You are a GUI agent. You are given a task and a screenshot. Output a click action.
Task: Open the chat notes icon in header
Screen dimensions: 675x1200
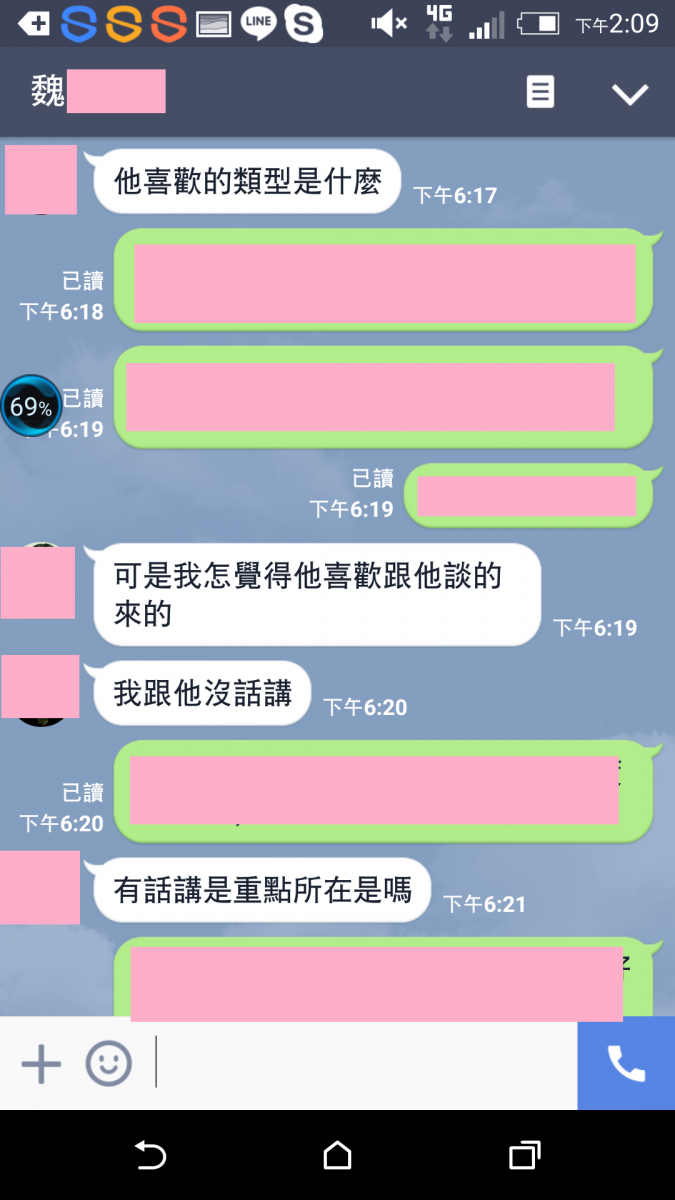[540, 93]
